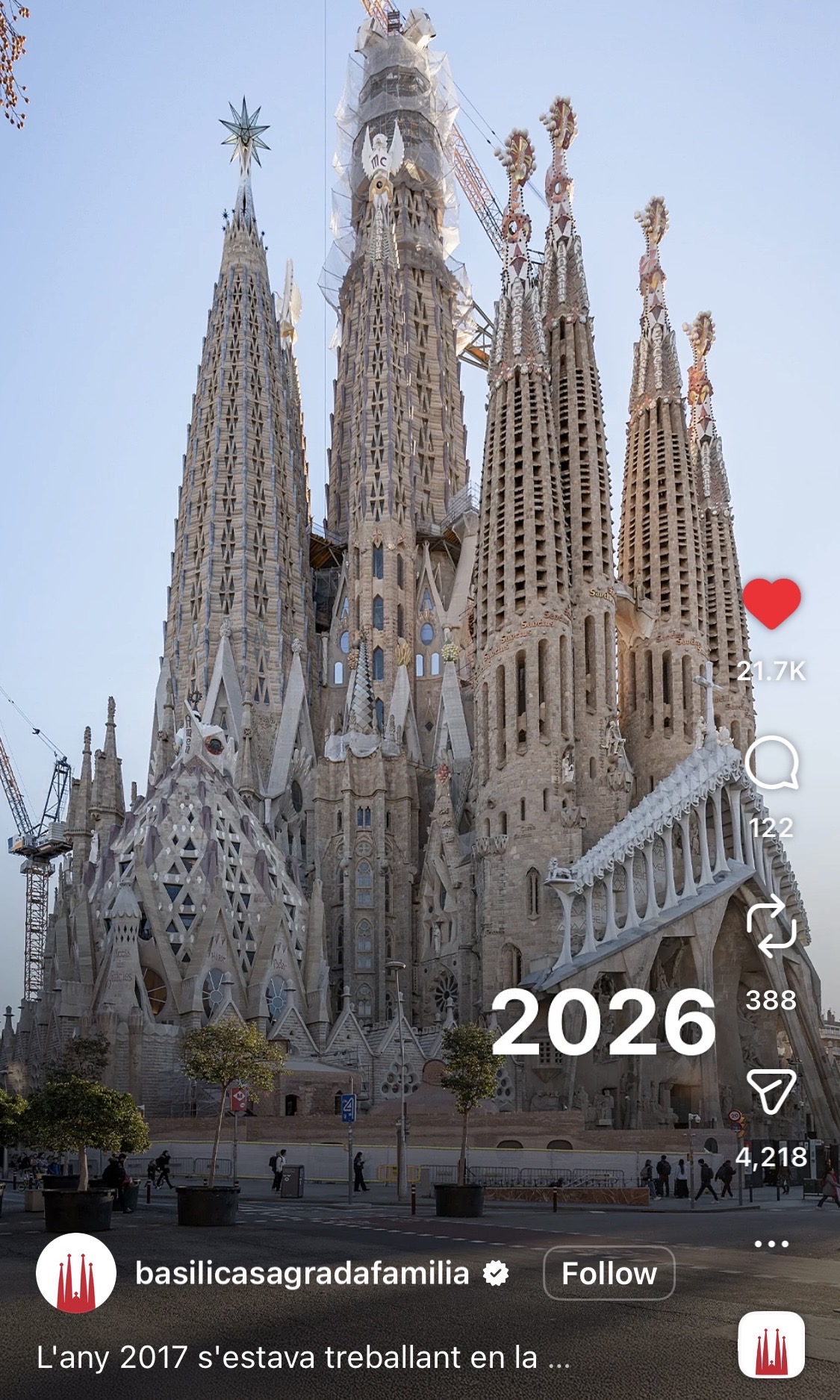Screen dimensions: 840x1400
Task: Repost this Sagrada Familia reel
Action: (771, 926)
